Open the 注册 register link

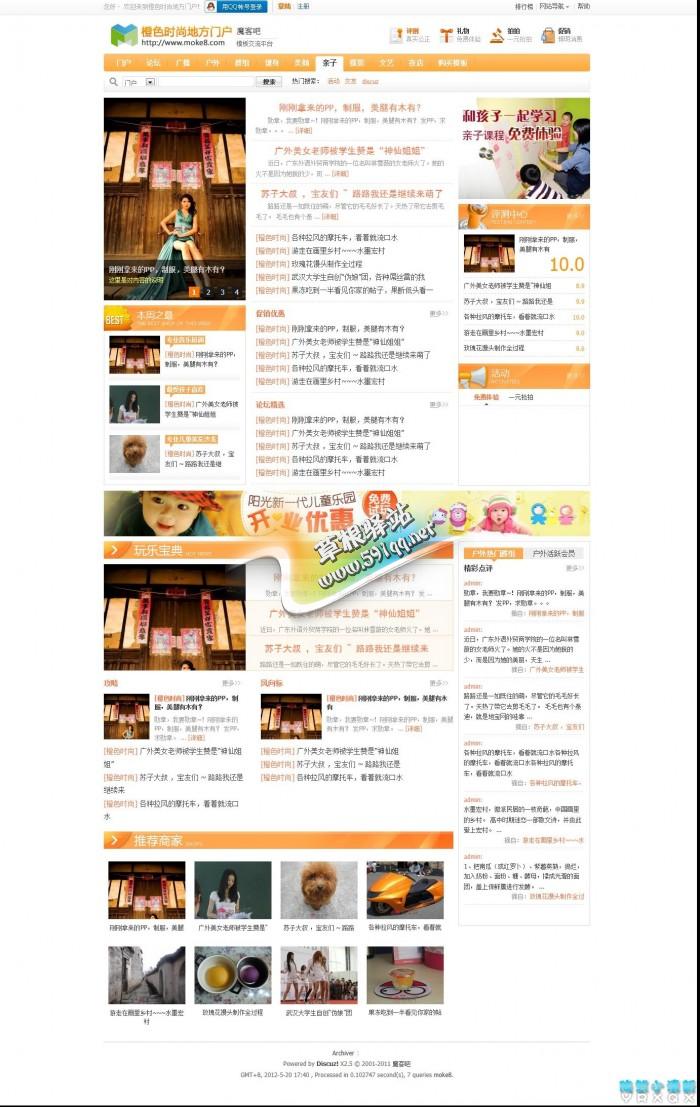tap(303, 6)
